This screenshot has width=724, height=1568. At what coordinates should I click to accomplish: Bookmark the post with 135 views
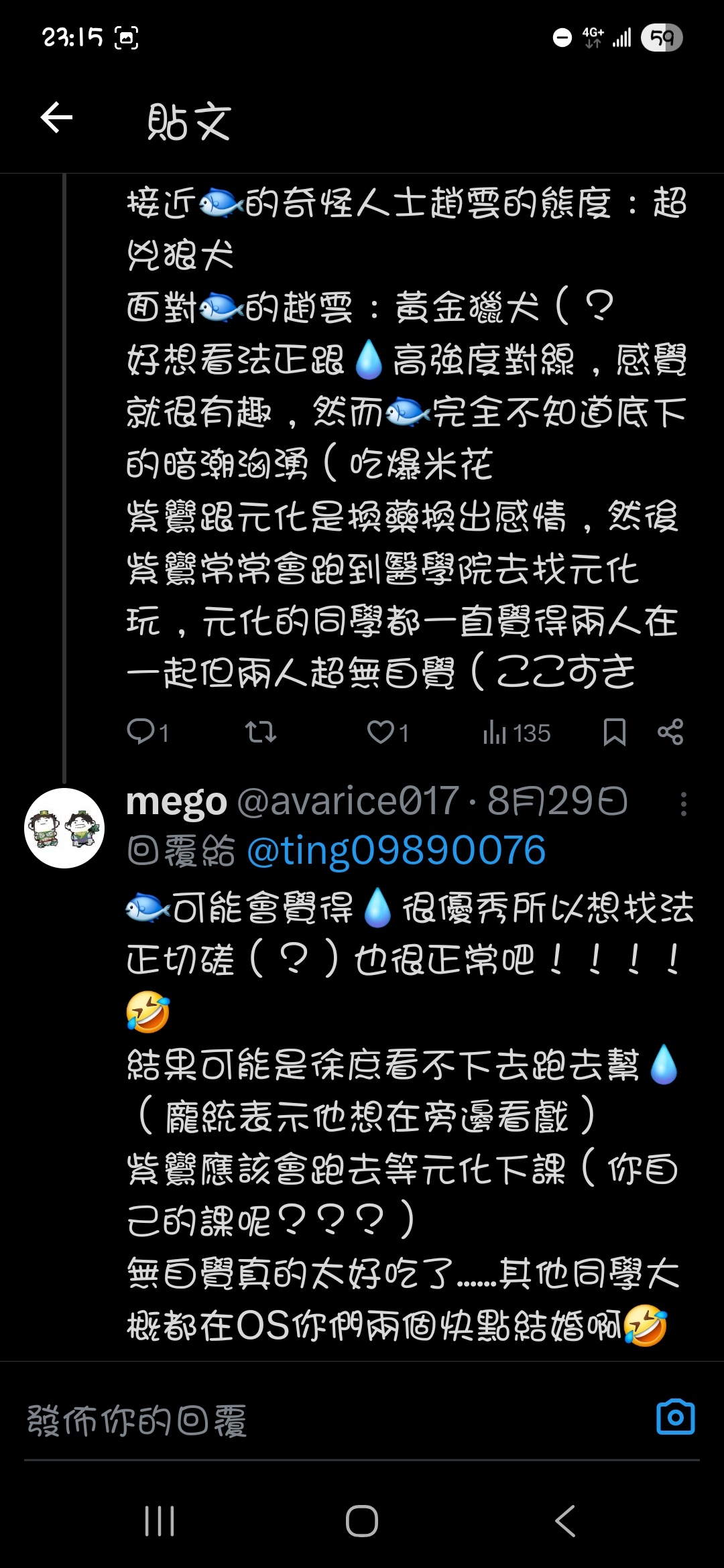pyautogui.click(x=614, y=732)
